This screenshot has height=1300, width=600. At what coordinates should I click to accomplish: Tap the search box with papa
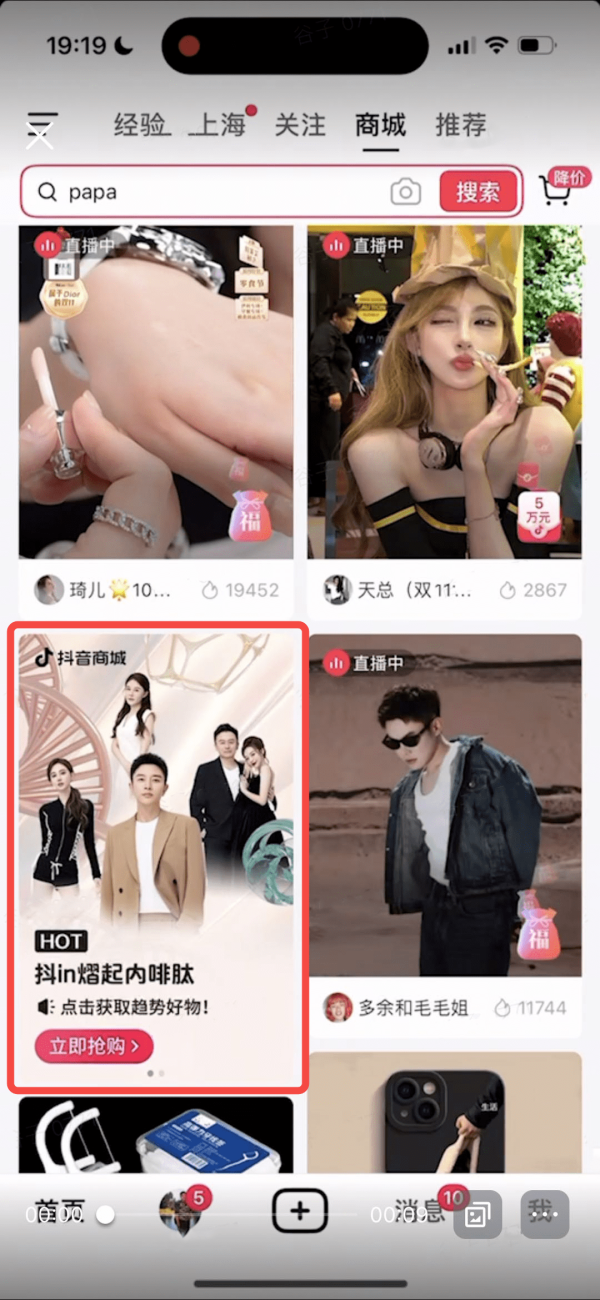220,192
